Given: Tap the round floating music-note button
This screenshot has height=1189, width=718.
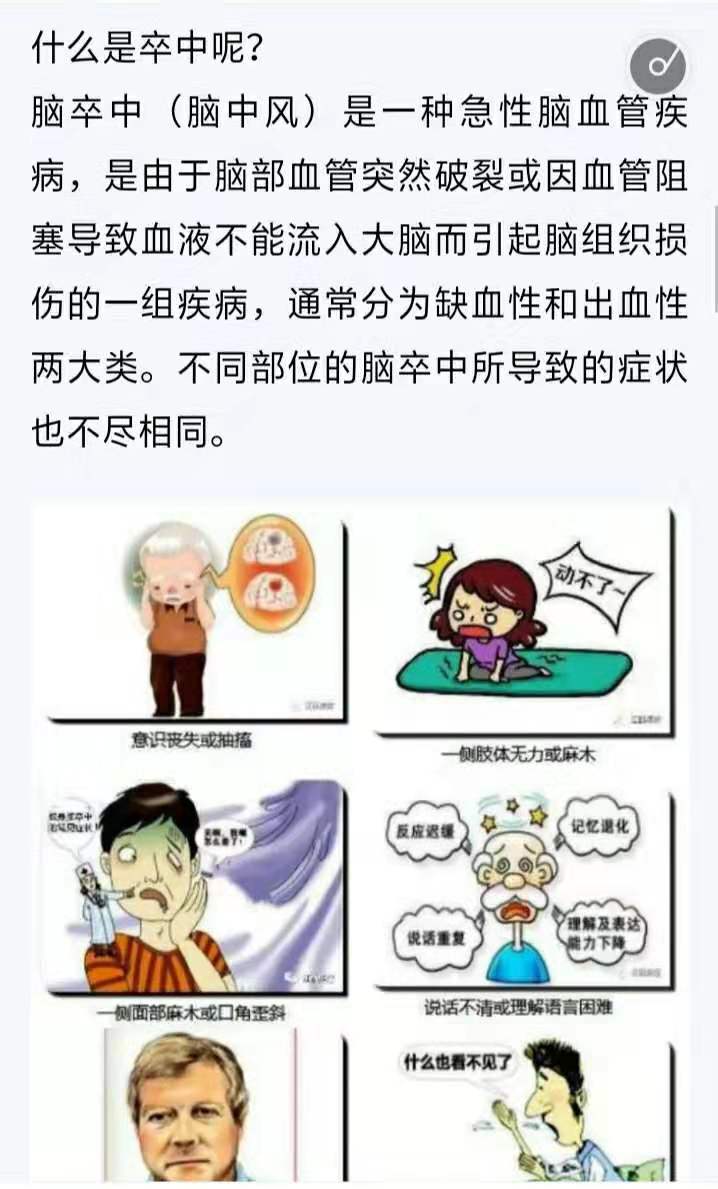Looking at the screenshot, I should pos(658,67).
